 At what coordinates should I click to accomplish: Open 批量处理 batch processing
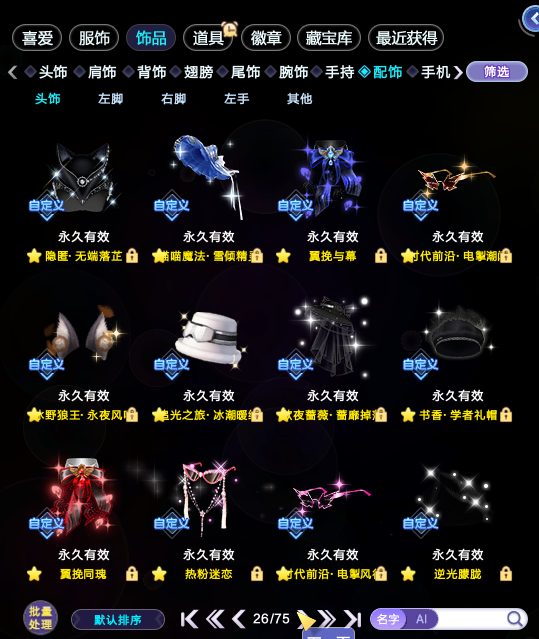click(x=40, y=618)
